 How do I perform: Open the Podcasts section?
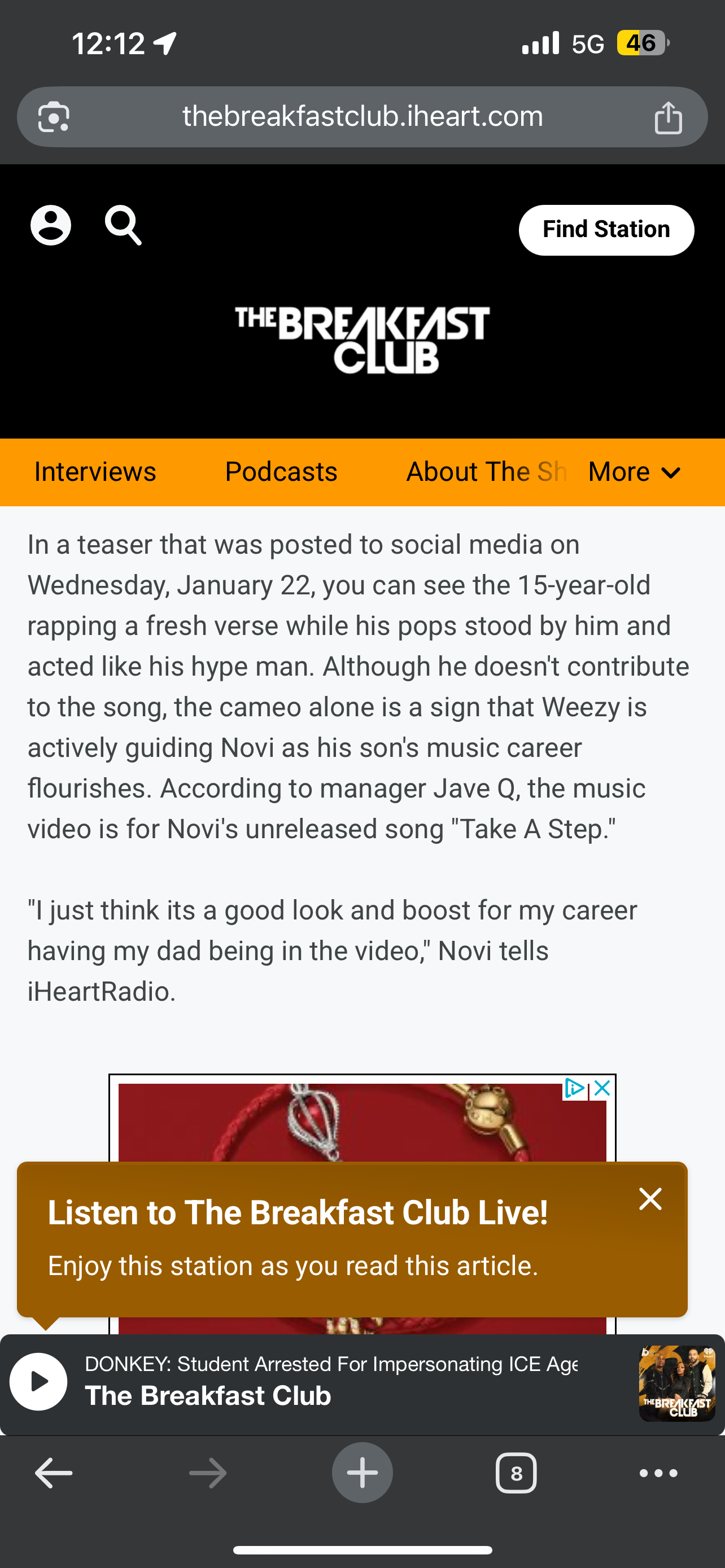click(x=281, y=472)
